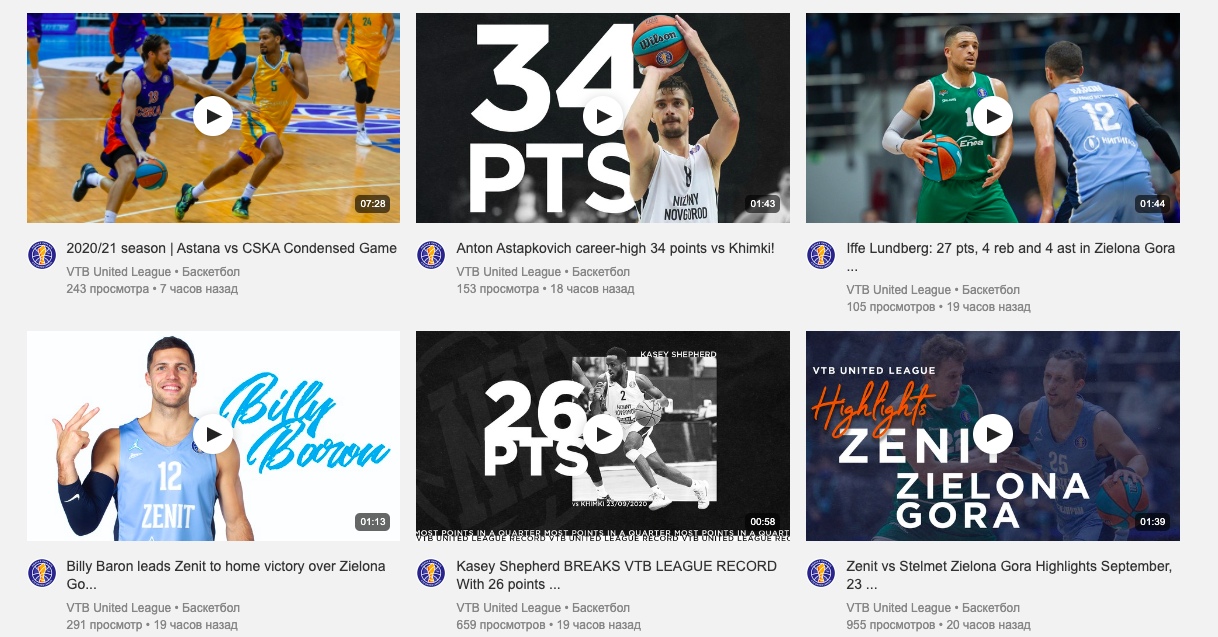This screenshot has width=1218, height=637.
Task: Play Zenit vs Zielona Gora Highlights thumbnail
Action: 992,435
